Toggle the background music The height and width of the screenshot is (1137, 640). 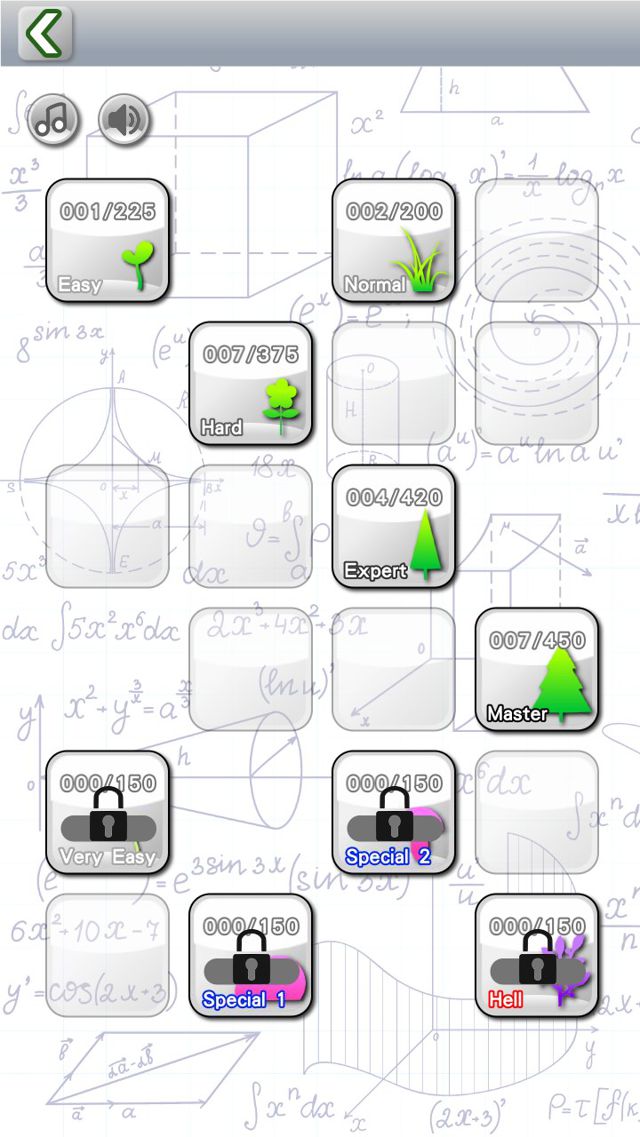(52, 120)
